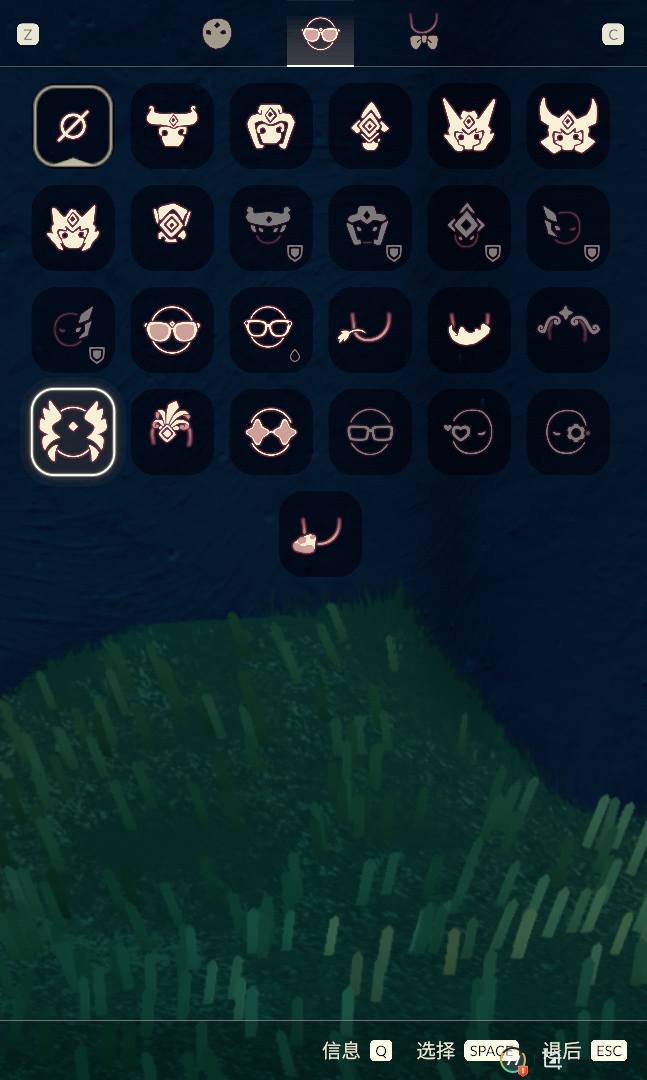Pick the feather headdress accessory
Image resolution: width=647 pixels, height=1080 pixels.
click(x=172, y=432)
